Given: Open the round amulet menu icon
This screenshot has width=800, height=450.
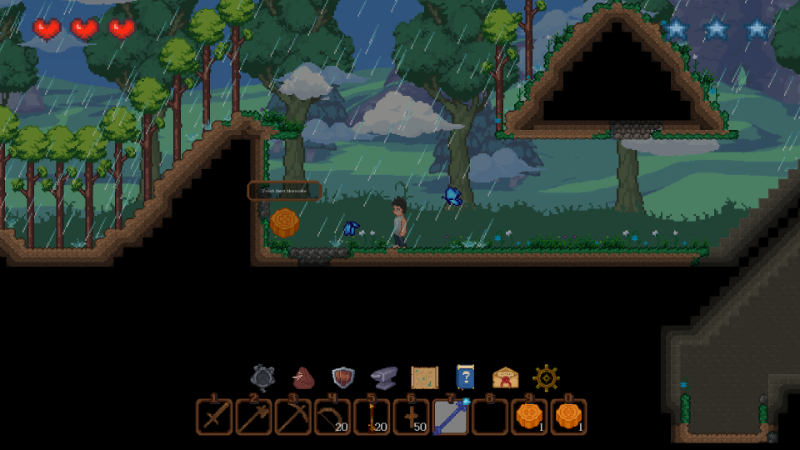Looking at the screenshot, I should click(x=262, y=378).
